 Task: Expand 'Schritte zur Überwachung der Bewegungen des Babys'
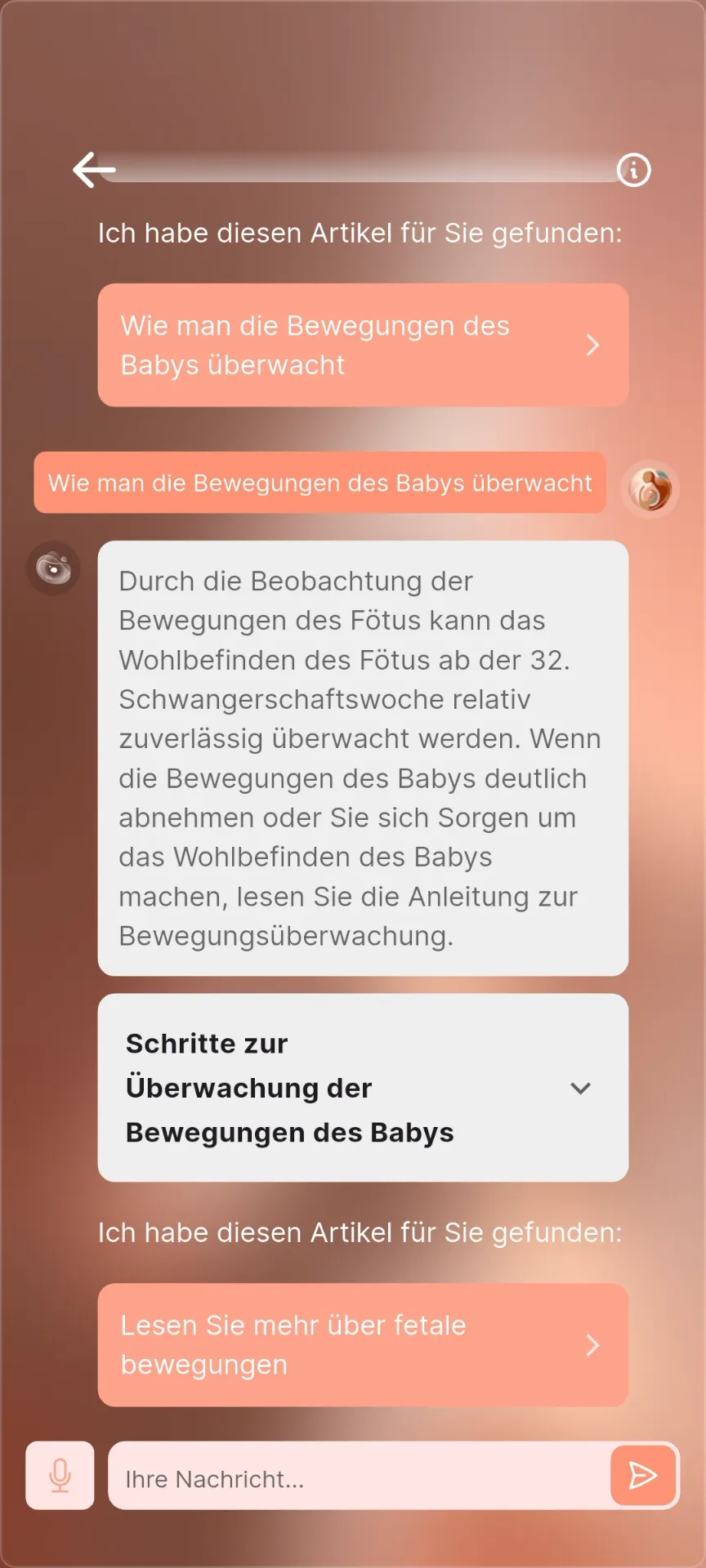363,1087
